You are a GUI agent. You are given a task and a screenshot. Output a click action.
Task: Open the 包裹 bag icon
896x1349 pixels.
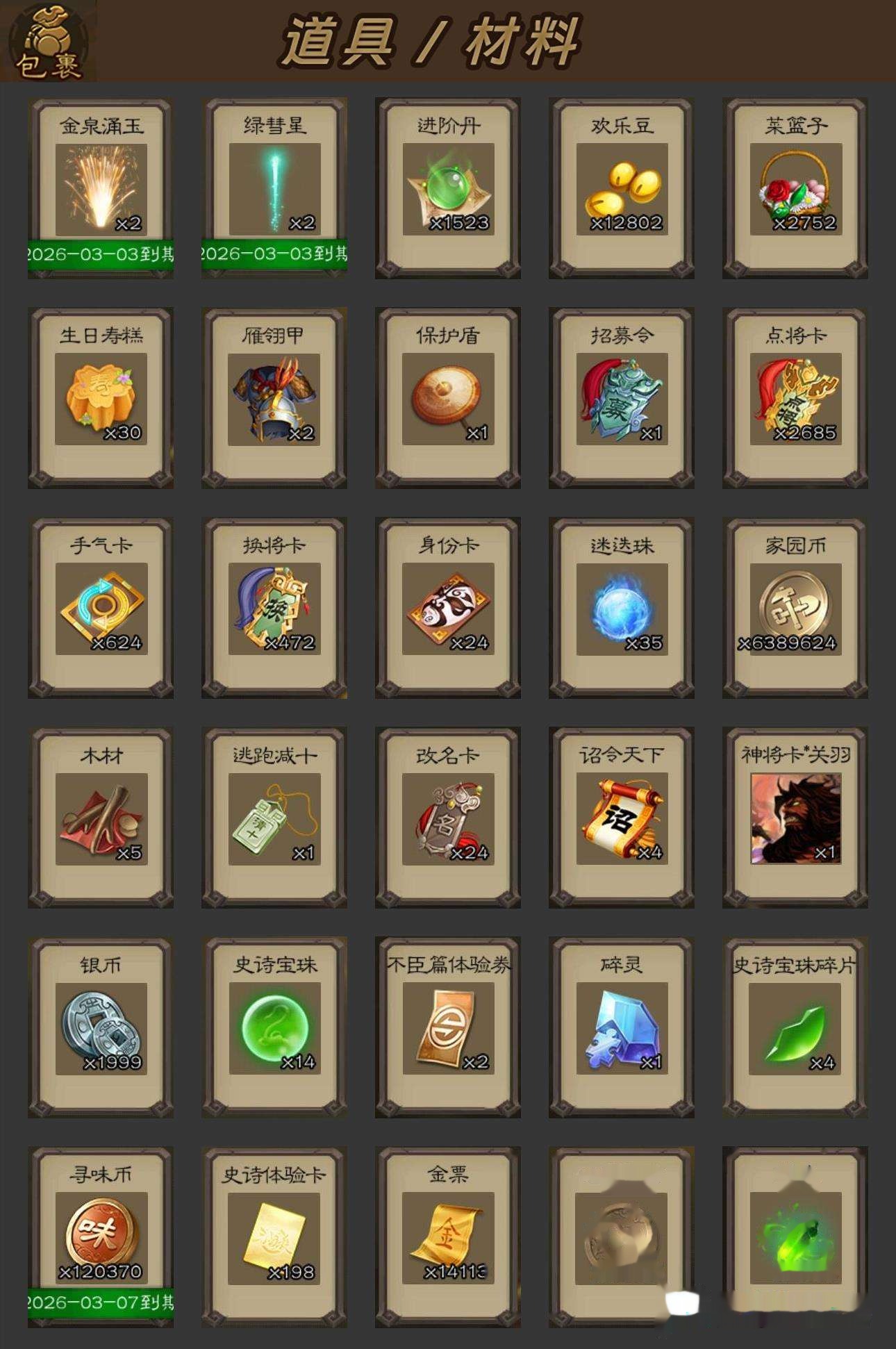49,42
